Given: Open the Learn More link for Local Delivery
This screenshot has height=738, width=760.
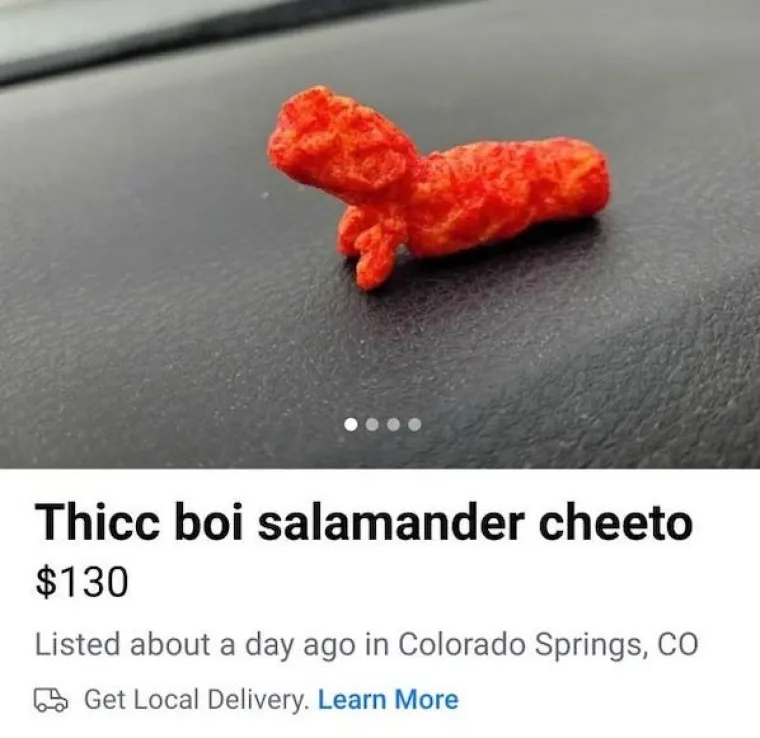Looking at the screenshot, I should [387, 699].
